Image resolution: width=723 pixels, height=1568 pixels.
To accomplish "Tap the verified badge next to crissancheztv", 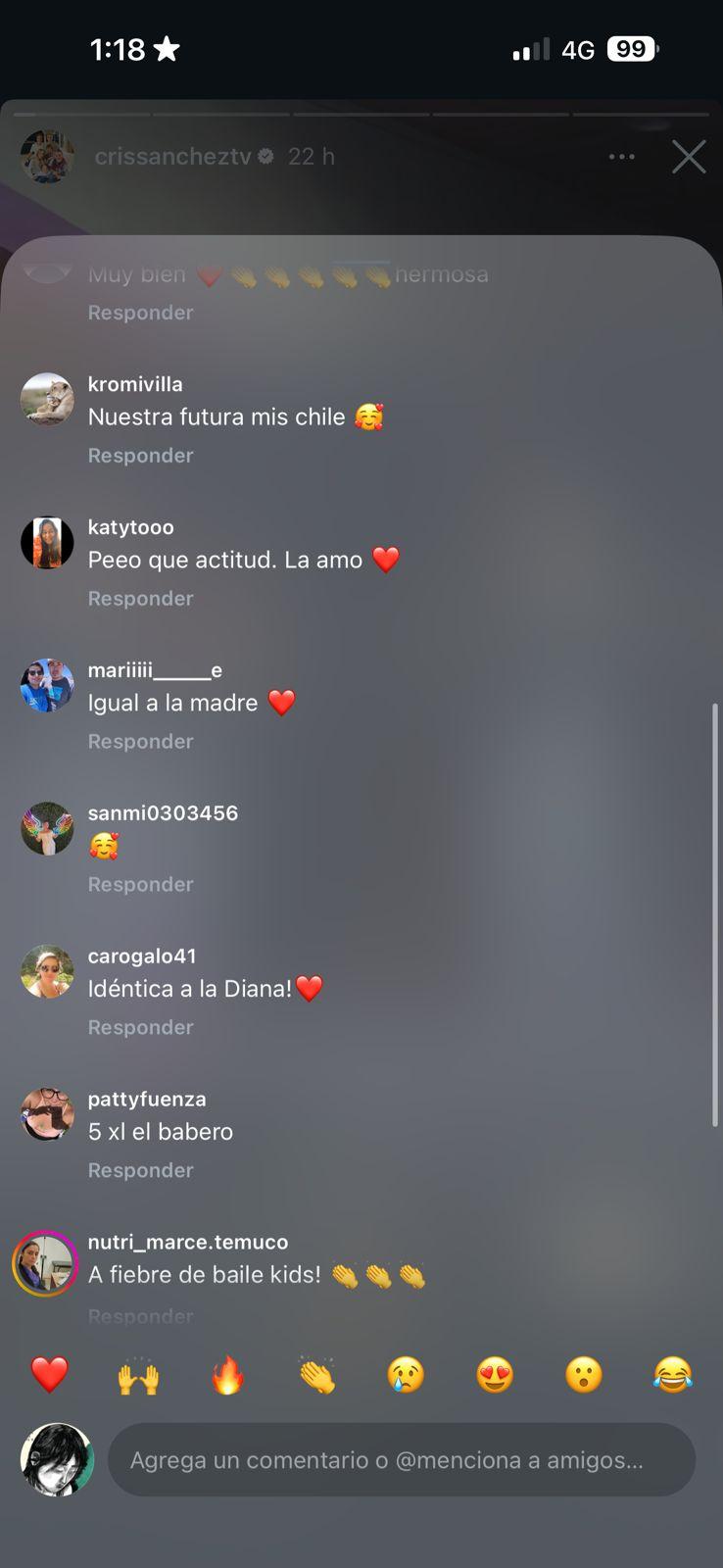I will point(263,155).
